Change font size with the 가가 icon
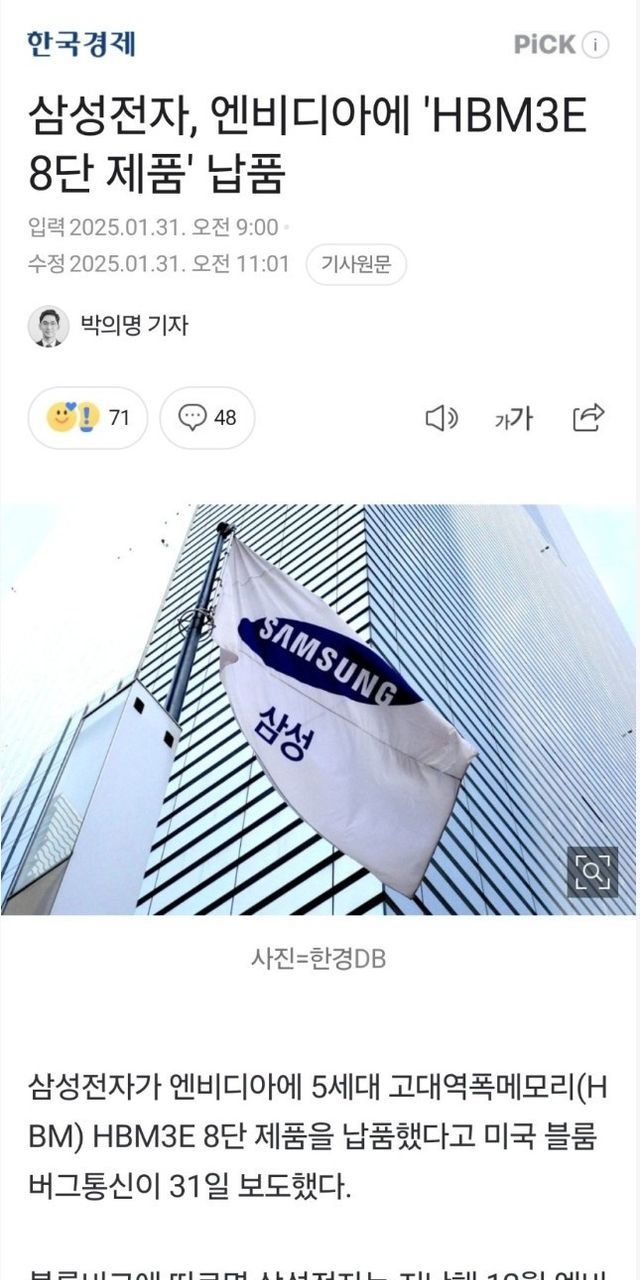The height and width of the screenshot is (1280, 640). (x=514, y=419)
